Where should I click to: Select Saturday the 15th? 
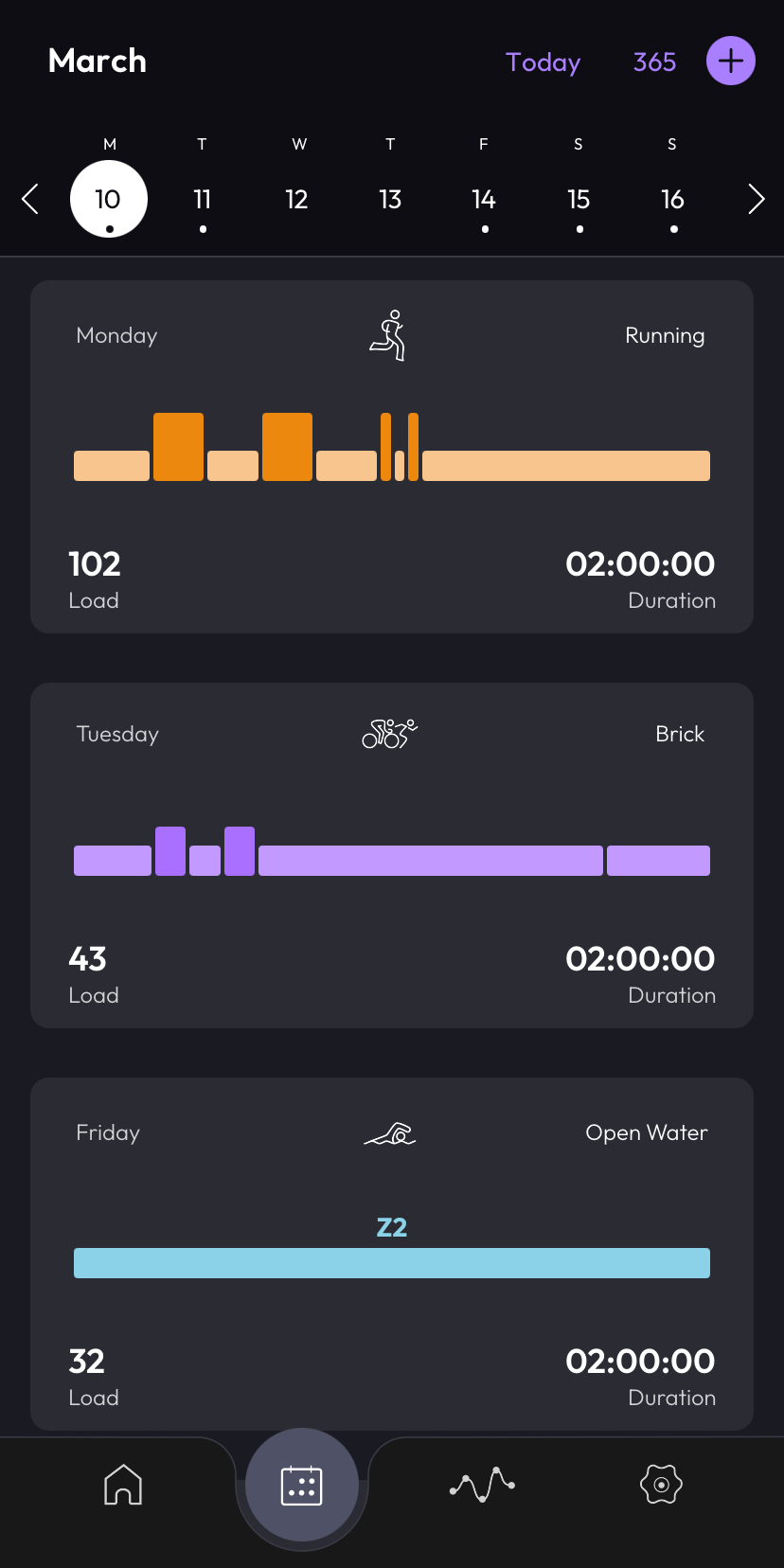(579, 201)
